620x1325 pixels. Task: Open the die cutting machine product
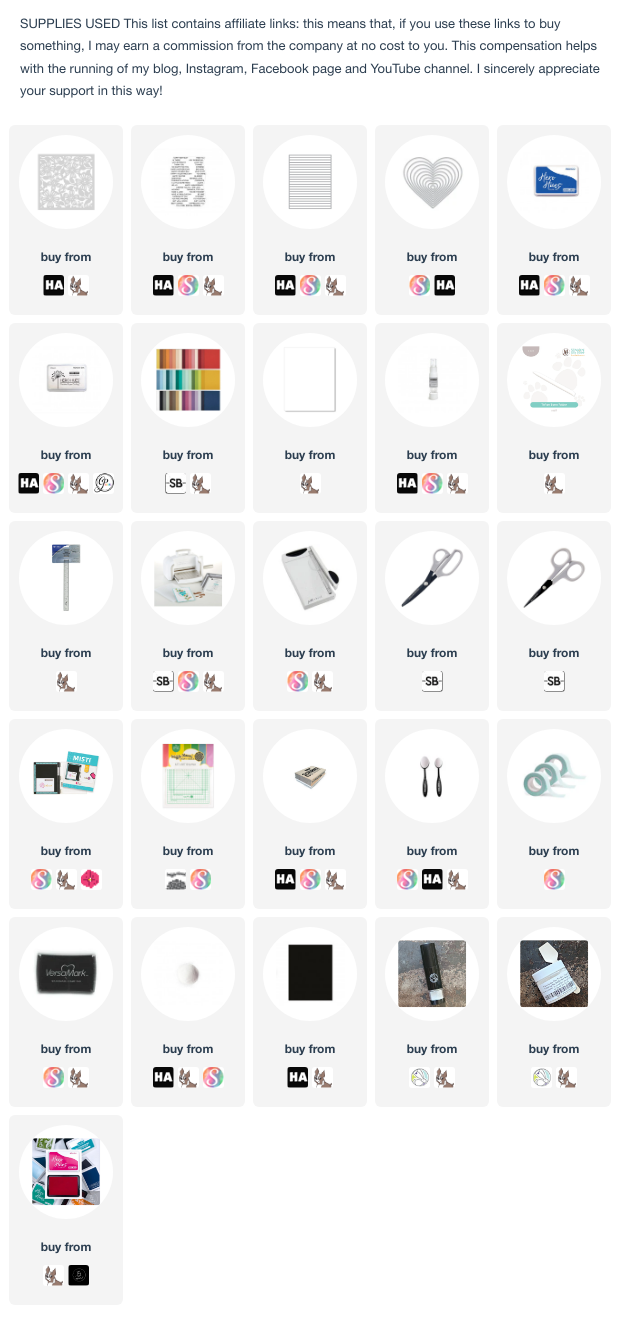(187, 577)
